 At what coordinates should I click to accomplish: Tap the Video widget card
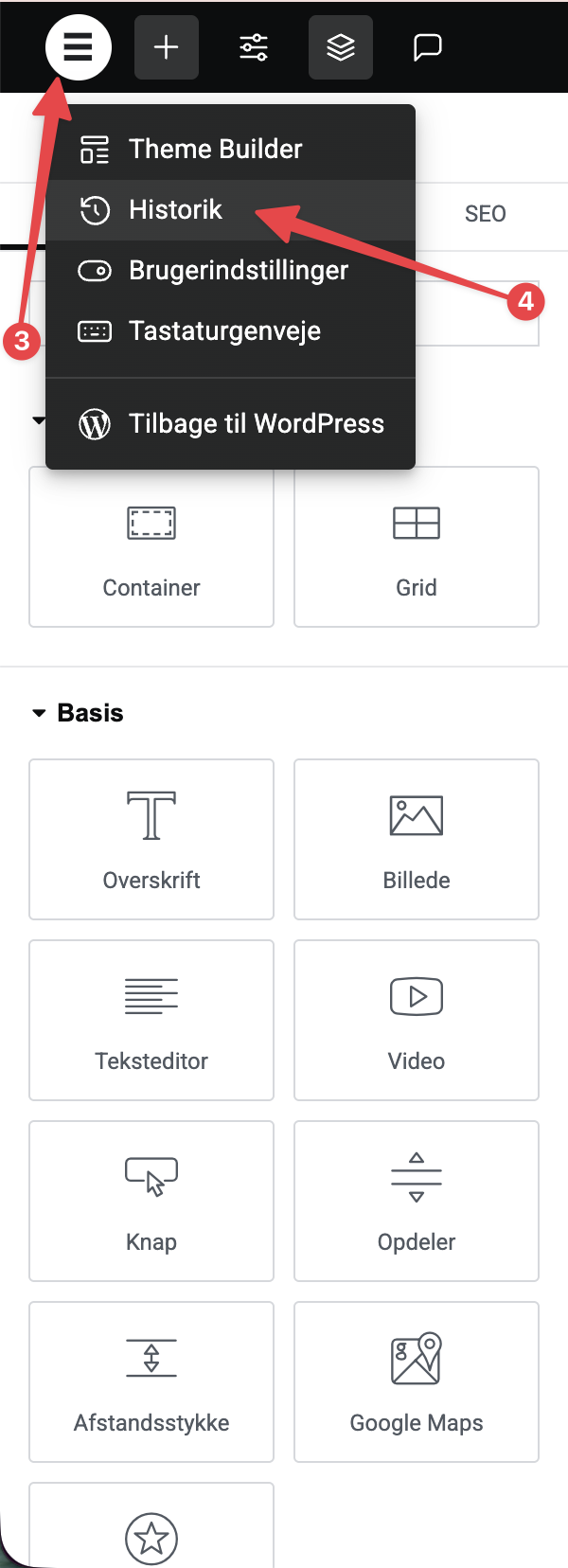tap(417, 1020)
